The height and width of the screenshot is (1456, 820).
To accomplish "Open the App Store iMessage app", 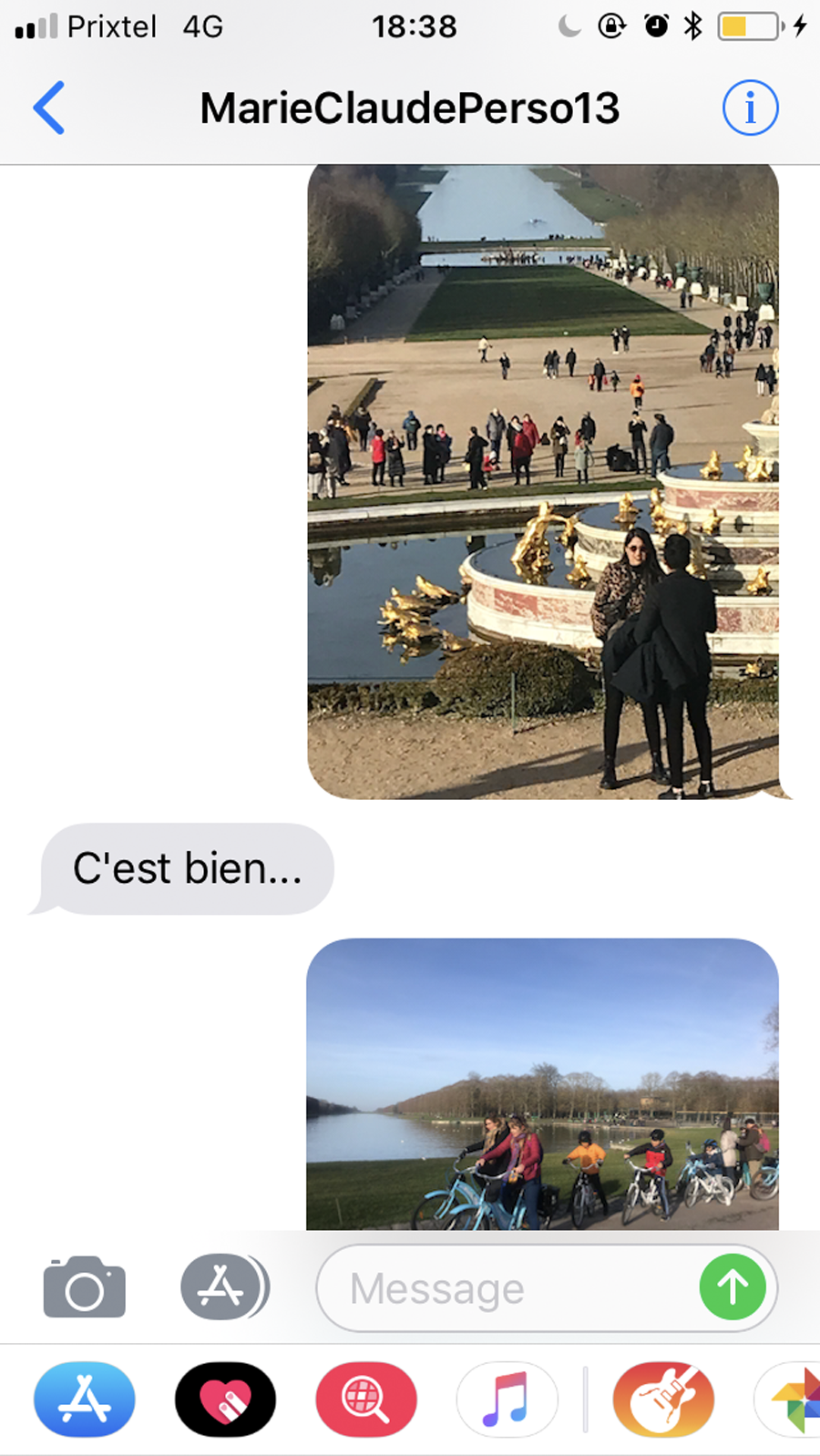I will [85, 1400].
